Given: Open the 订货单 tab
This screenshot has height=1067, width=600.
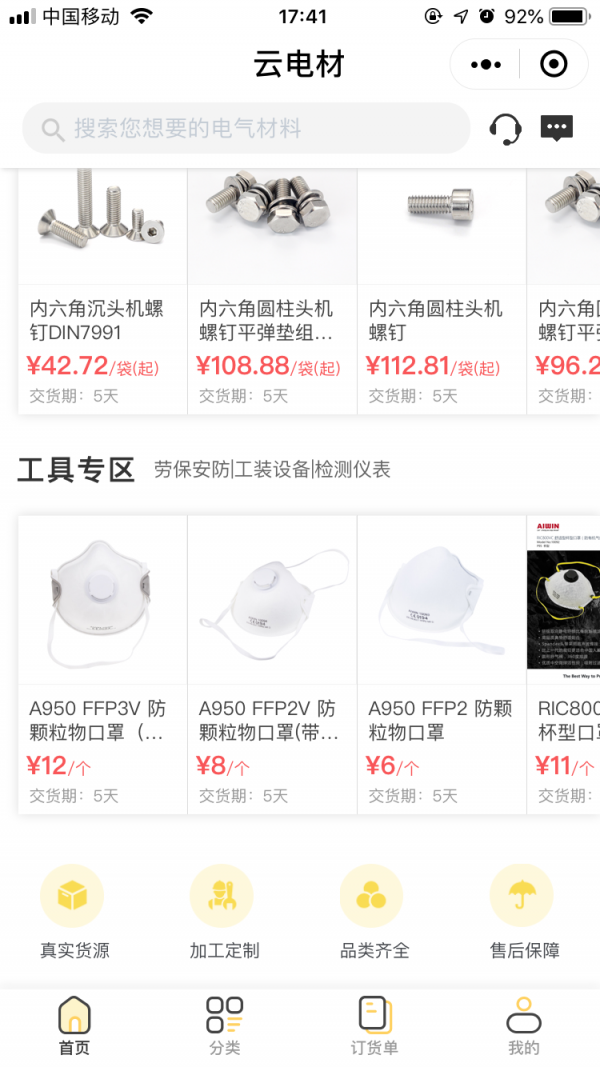Looking at the screenshot, I should pos(375,1026).
